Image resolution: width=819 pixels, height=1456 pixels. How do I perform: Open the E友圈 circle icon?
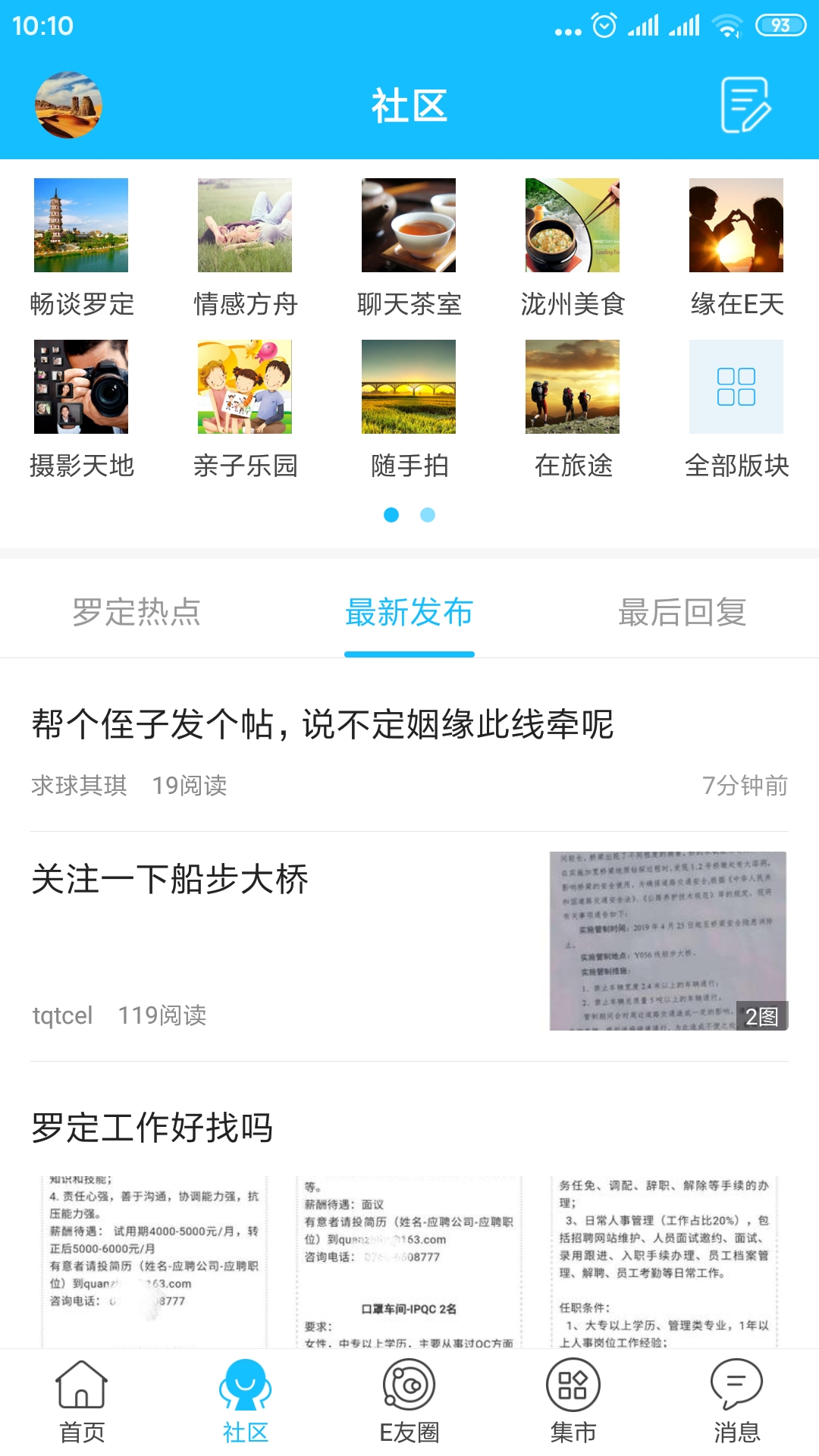[x=409, y=1399]
